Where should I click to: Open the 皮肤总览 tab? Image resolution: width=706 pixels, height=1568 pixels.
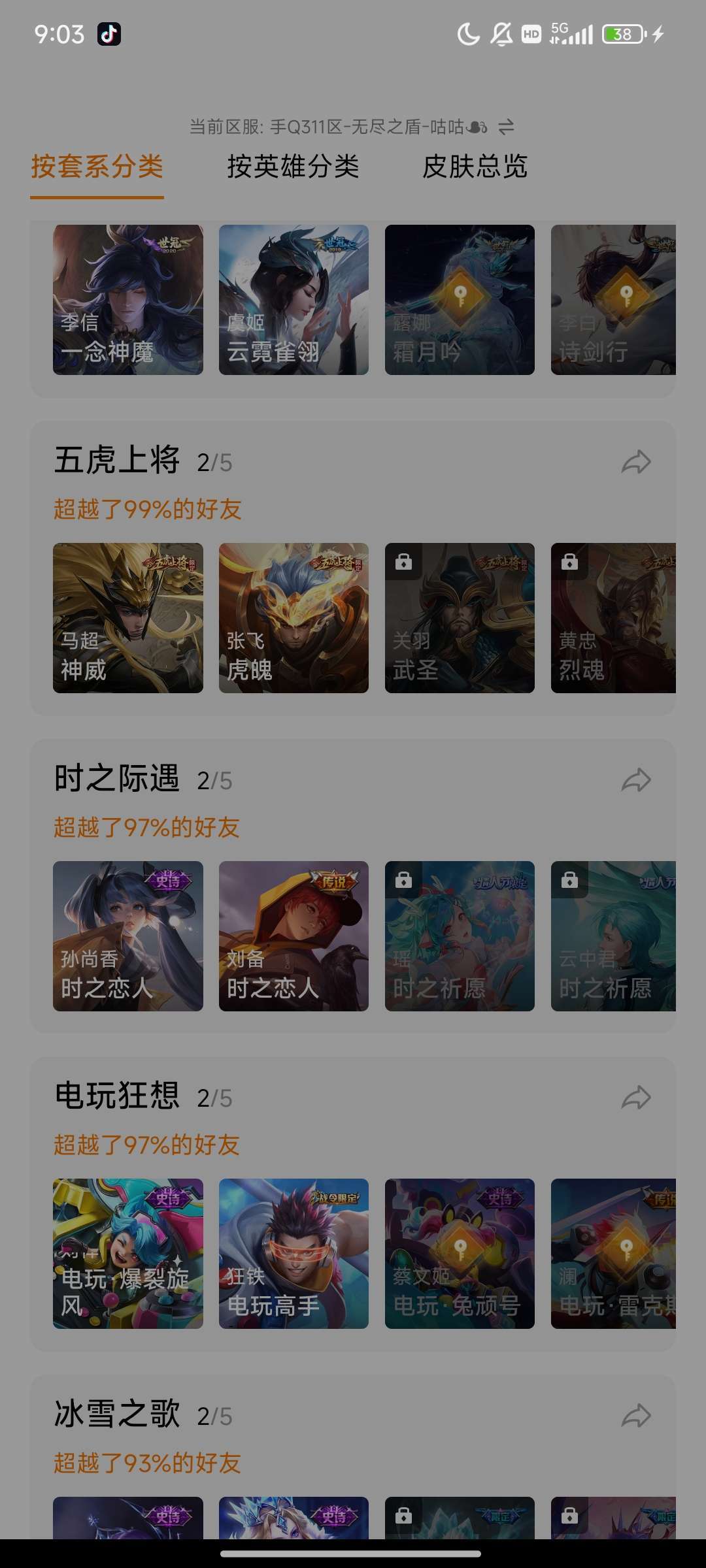pos(475,167)
